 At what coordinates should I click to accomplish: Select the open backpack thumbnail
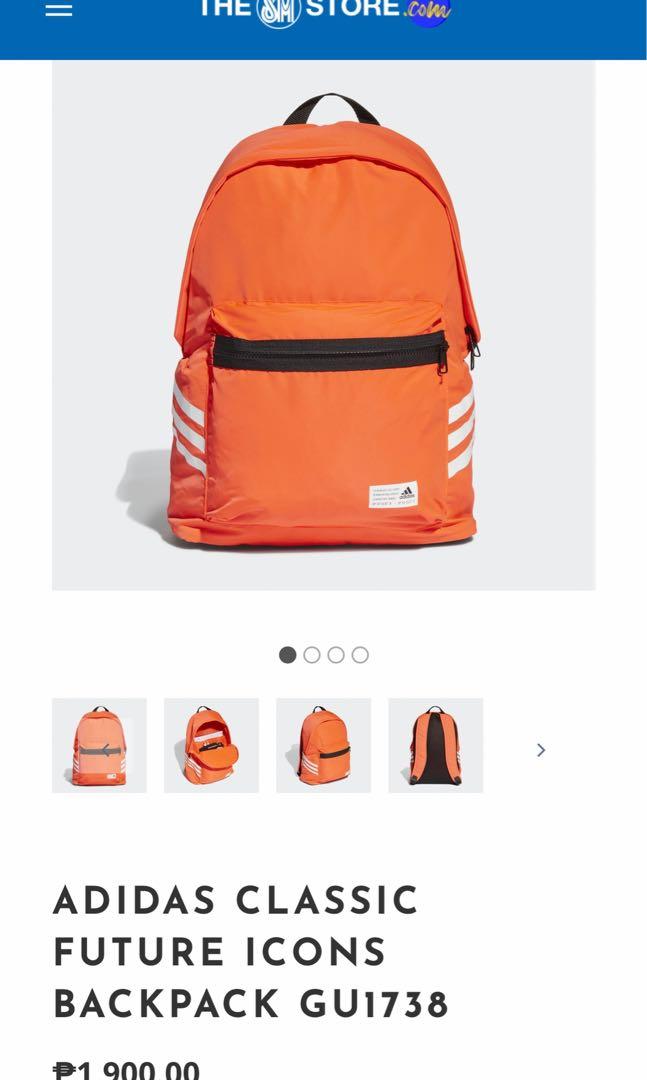click(x=211, y=745)
